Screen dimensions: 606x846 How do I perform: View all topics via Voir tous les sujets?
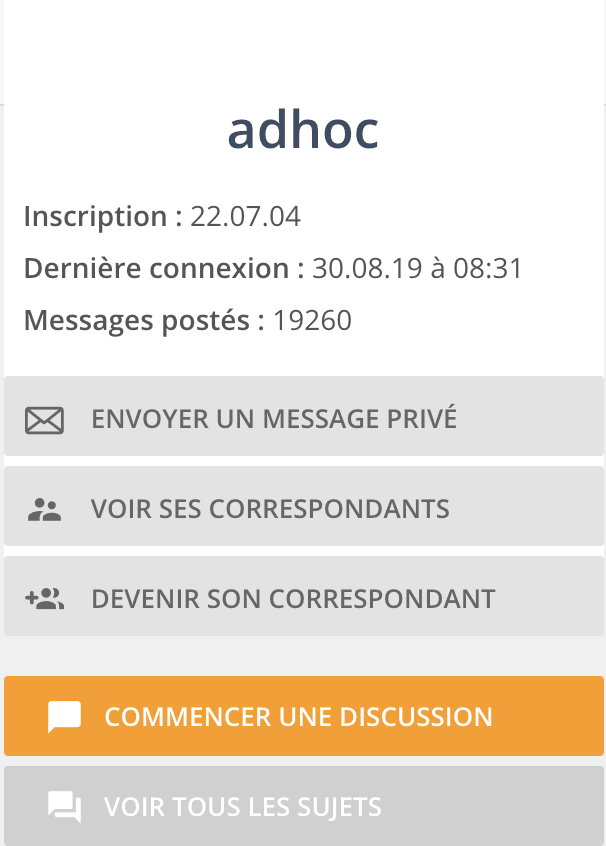(x=303, y=806)
